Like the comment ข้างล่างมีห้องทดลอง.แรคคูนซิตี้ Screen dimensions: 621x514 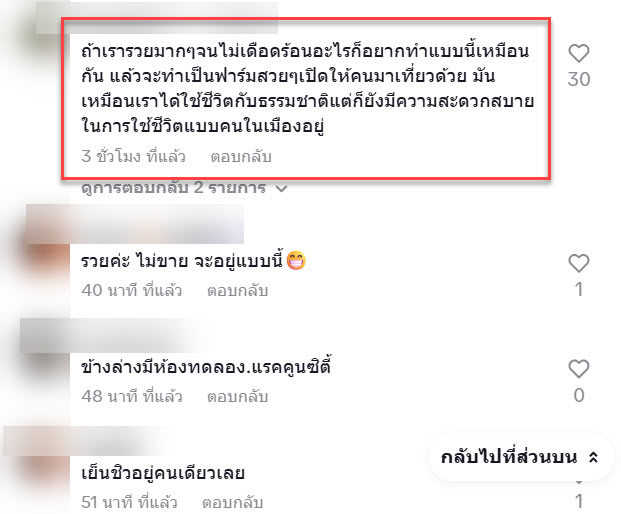[x=579, y=369]
